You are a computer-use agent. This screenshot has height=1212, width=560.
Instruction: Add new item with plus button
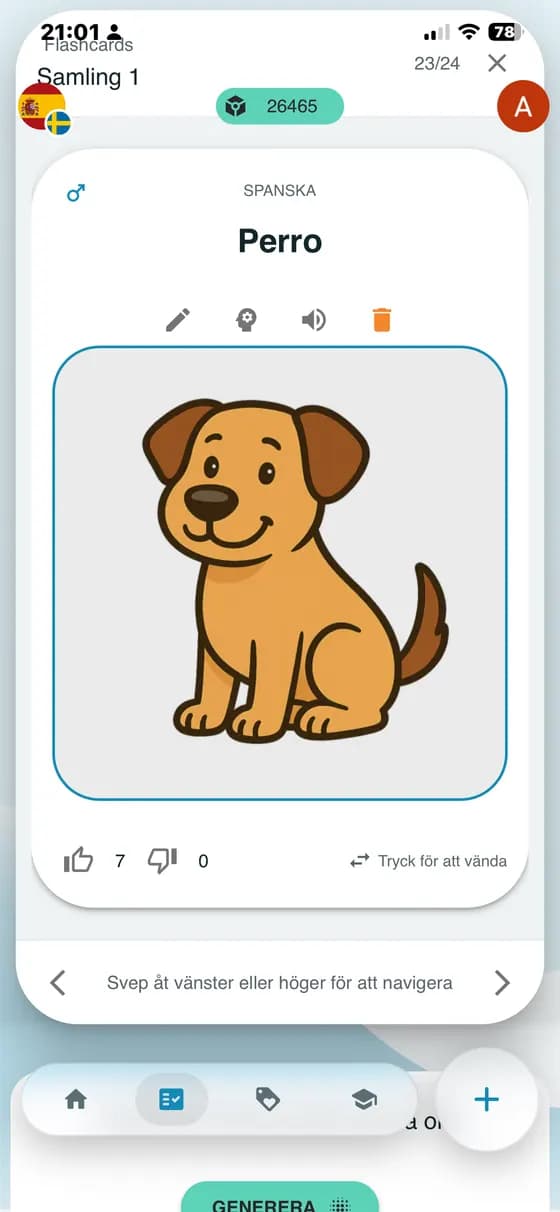[487, 1100]
